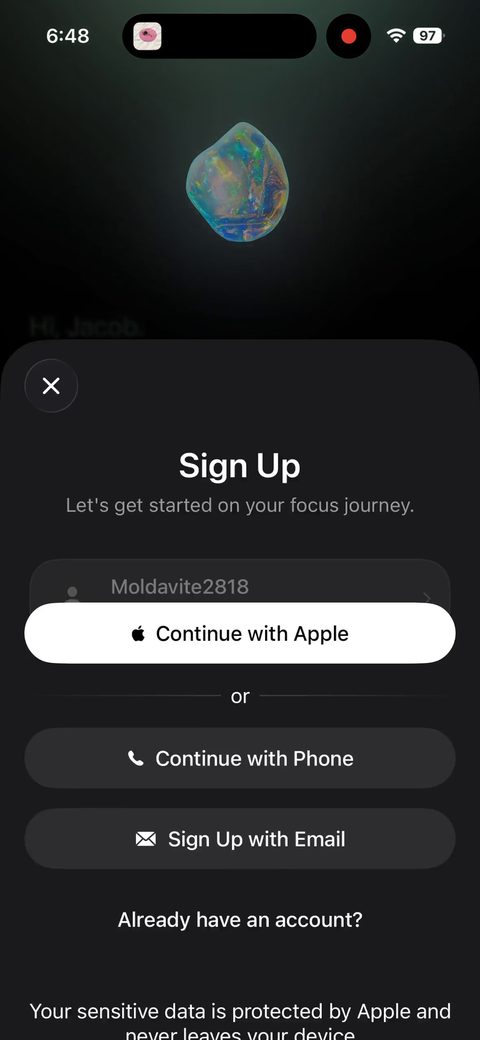Screen dimensions: 480x1040
Task: Tap Already have an account?
Action: pos(240,920)
